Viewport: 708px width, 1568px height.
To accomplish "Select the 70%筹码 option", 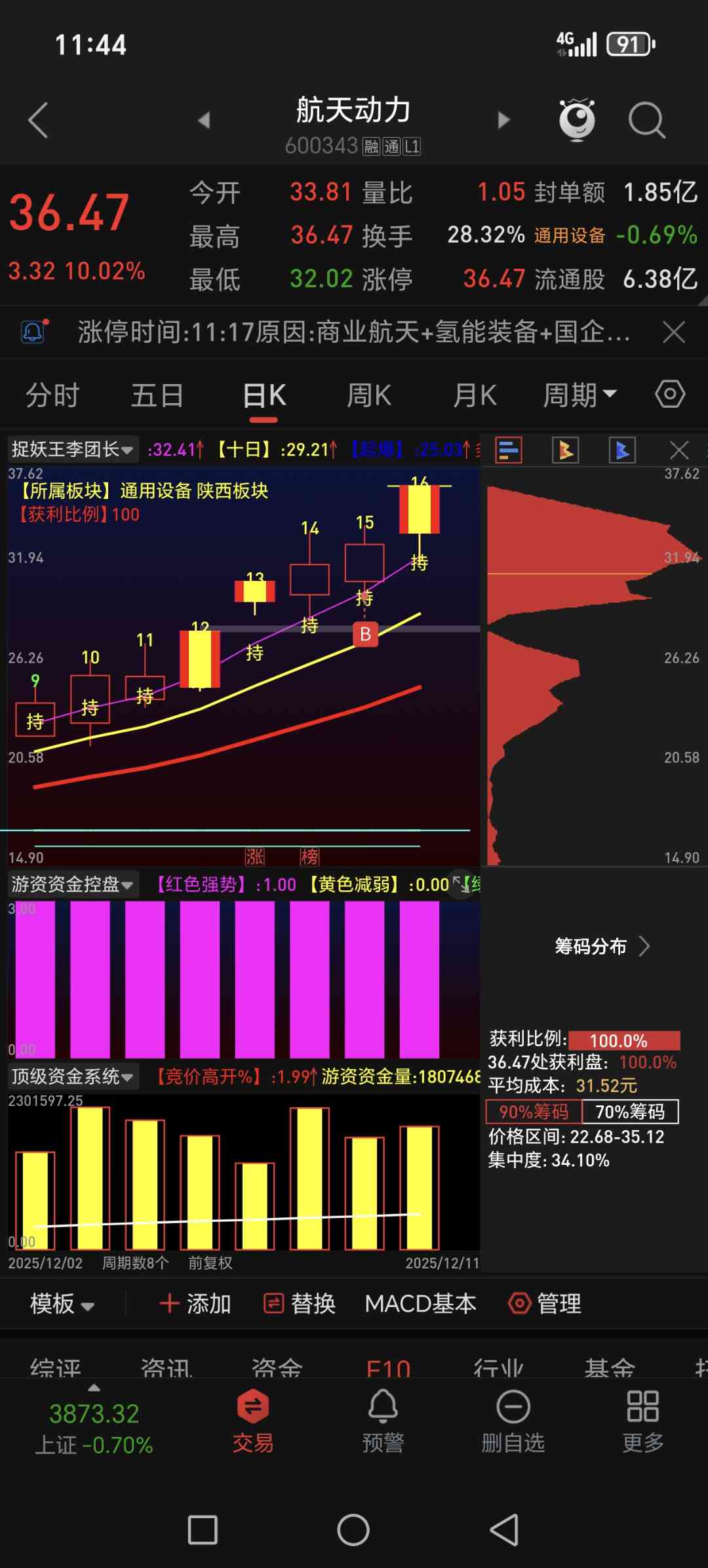I will [x=629, y=1112].
